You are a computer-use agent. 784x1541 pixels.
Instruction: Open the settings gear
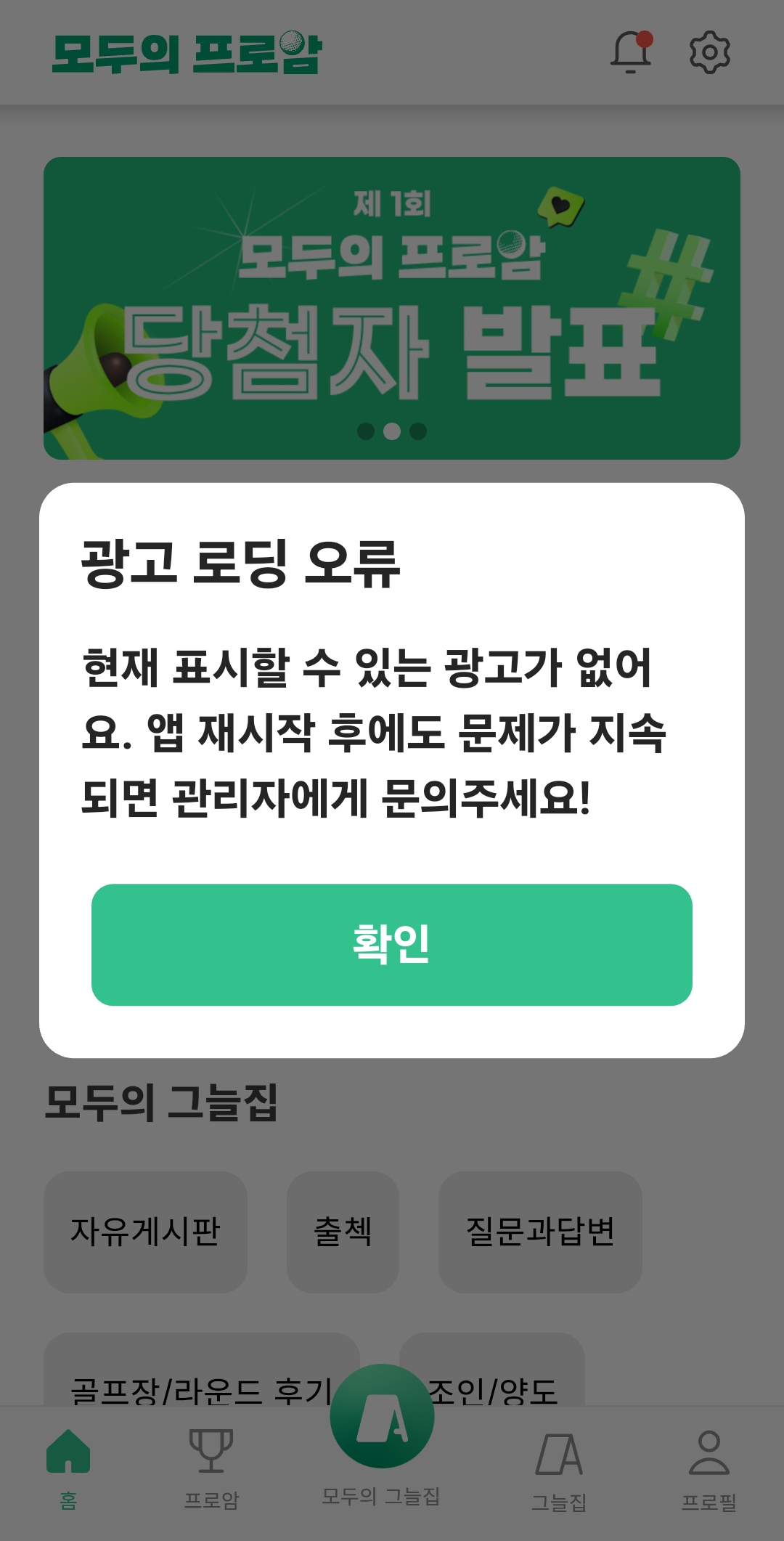click(709, 52)
